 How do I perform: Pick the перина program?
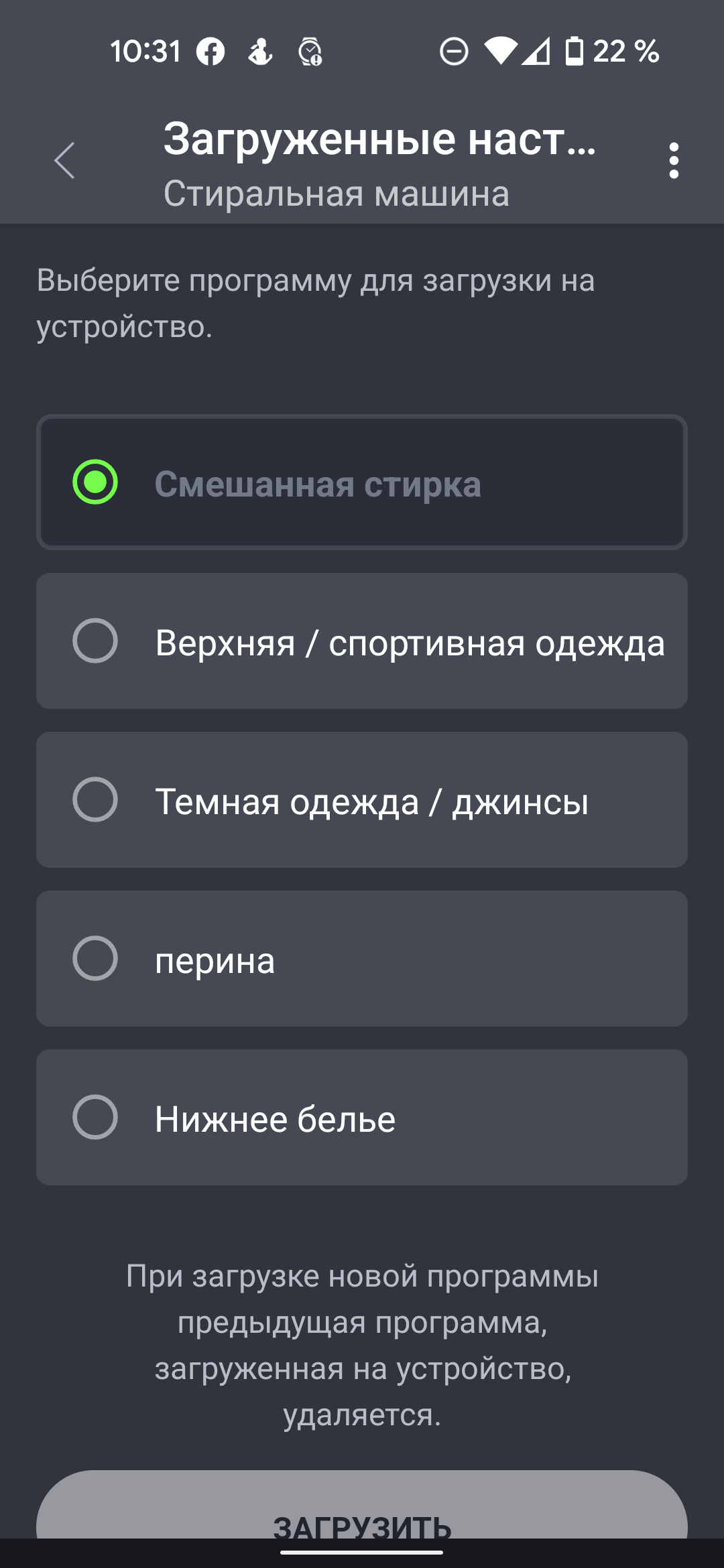(x=362, y=959)
